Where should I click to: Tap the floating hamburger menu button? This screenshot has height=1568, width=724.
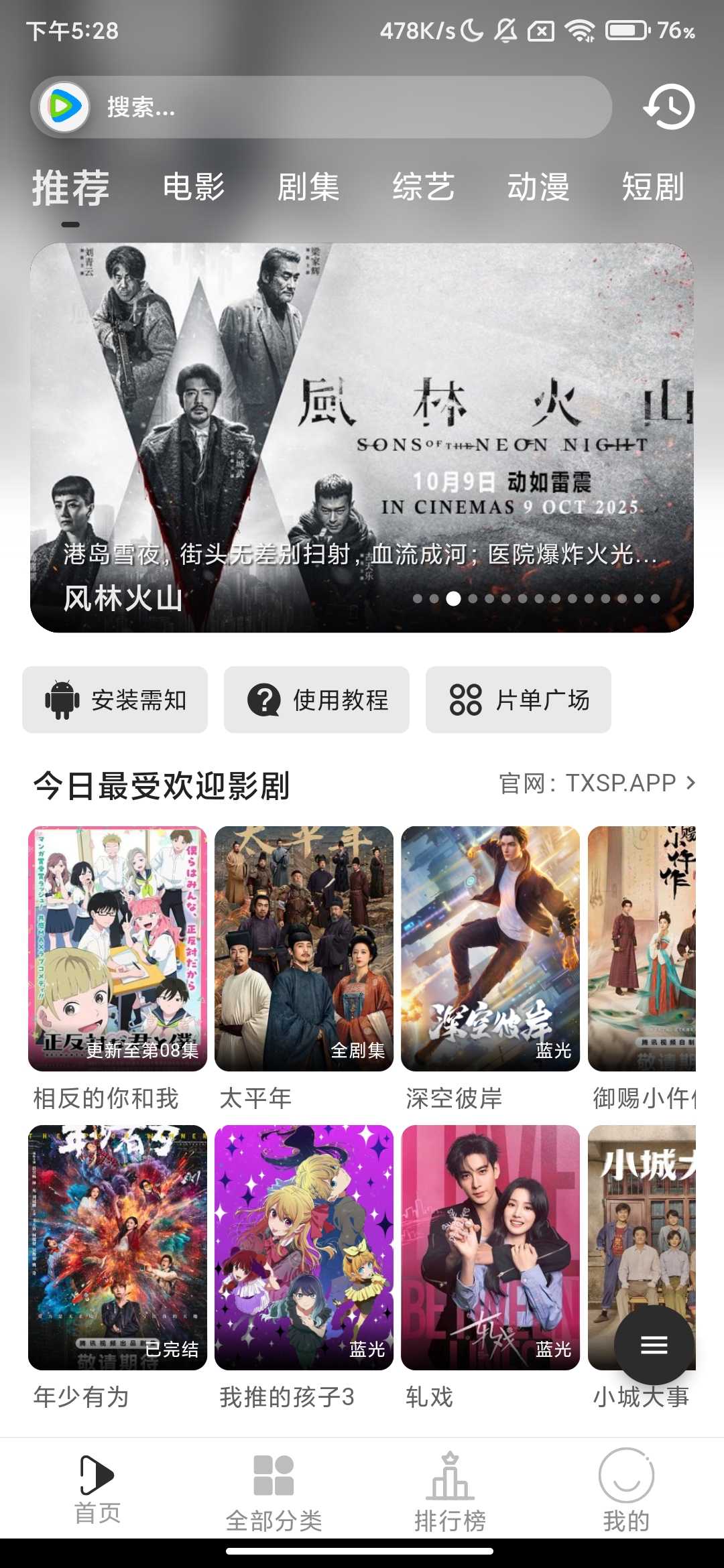(x=652, y=1345)
